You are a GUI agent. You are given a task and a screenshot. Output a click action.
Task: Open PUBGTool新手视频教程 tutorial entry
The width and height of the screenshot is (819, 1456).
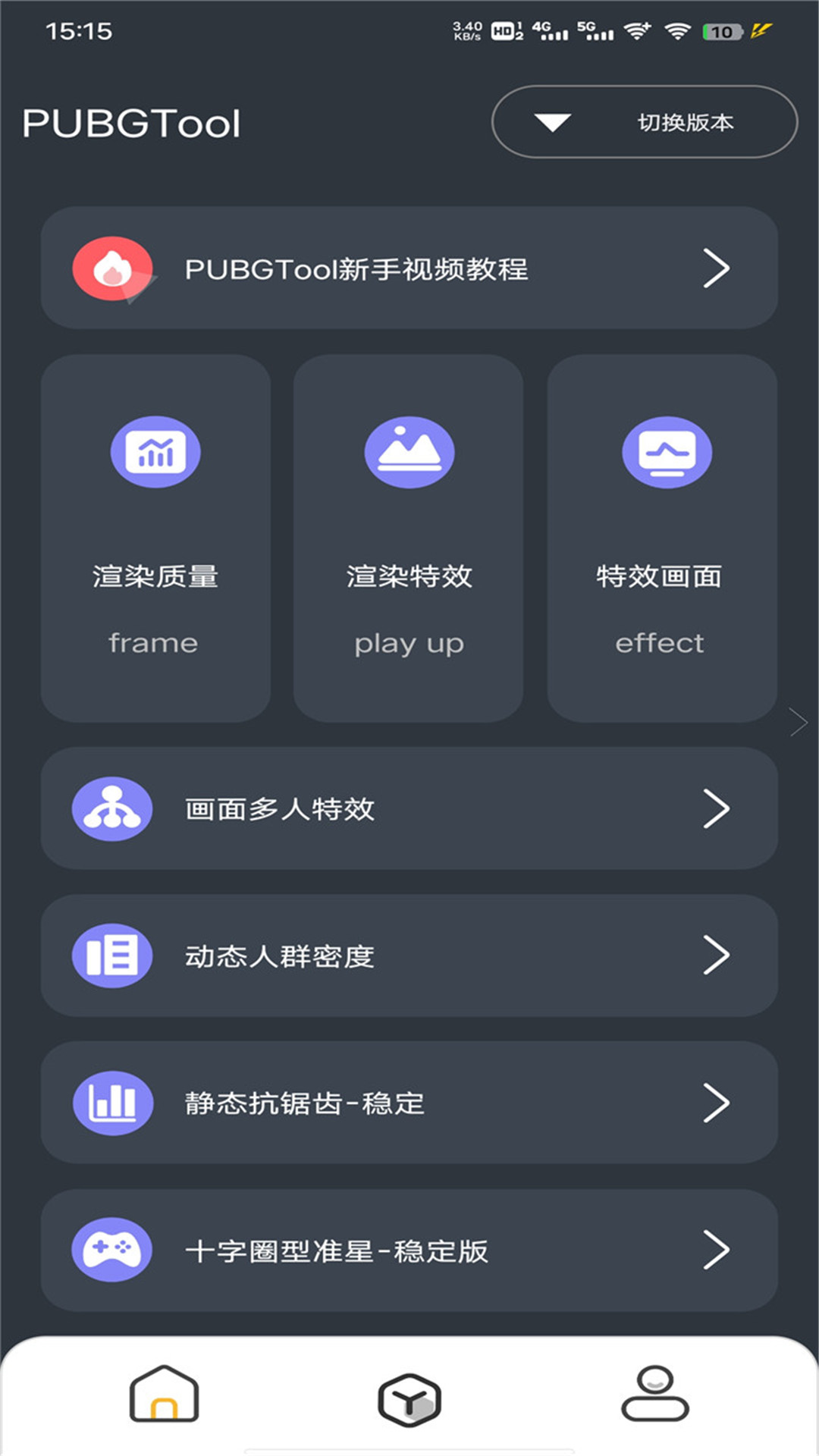pos(409,268)
